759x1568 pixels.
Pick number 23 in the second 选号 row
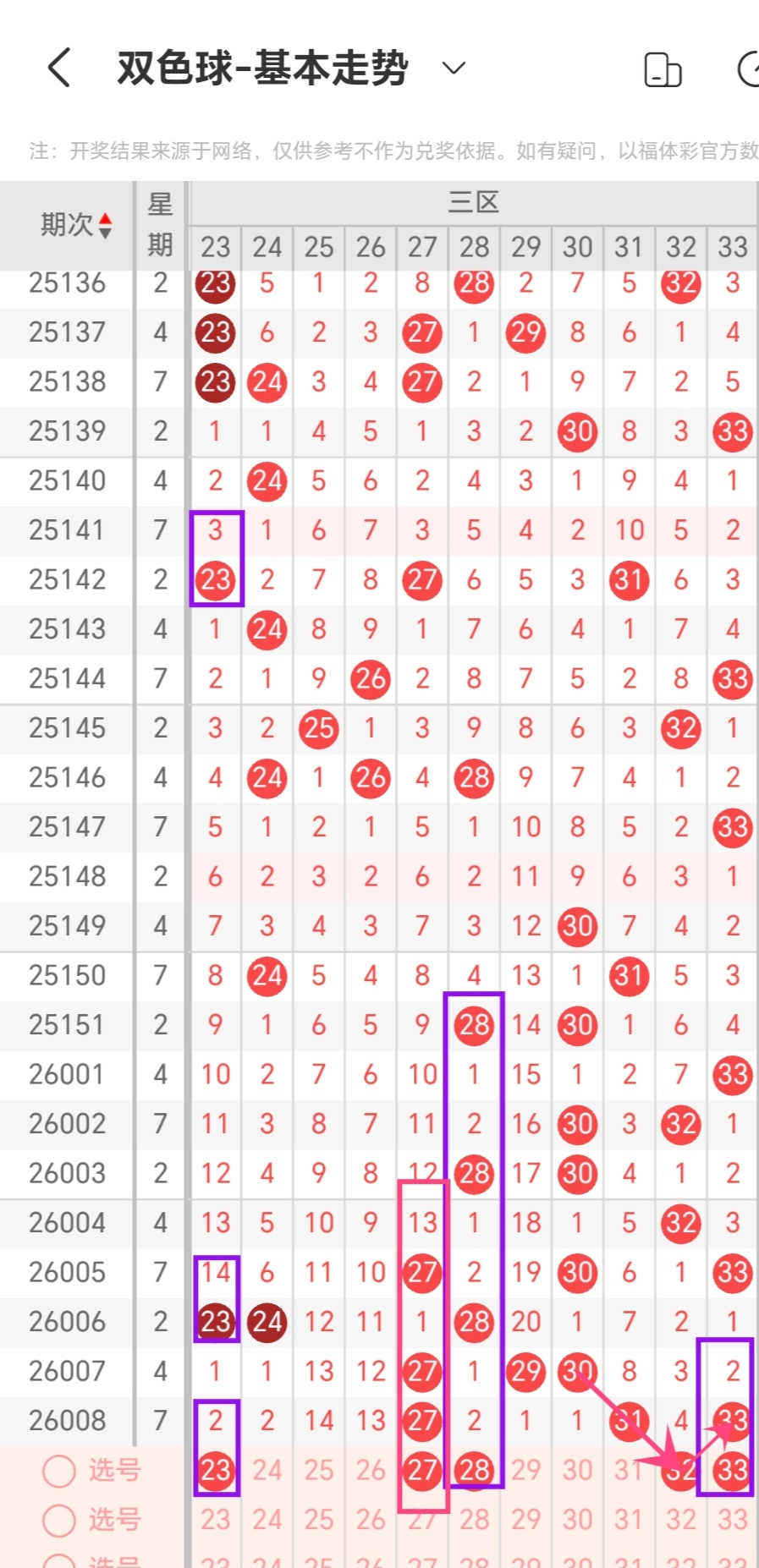click(x=215, y=1520)
